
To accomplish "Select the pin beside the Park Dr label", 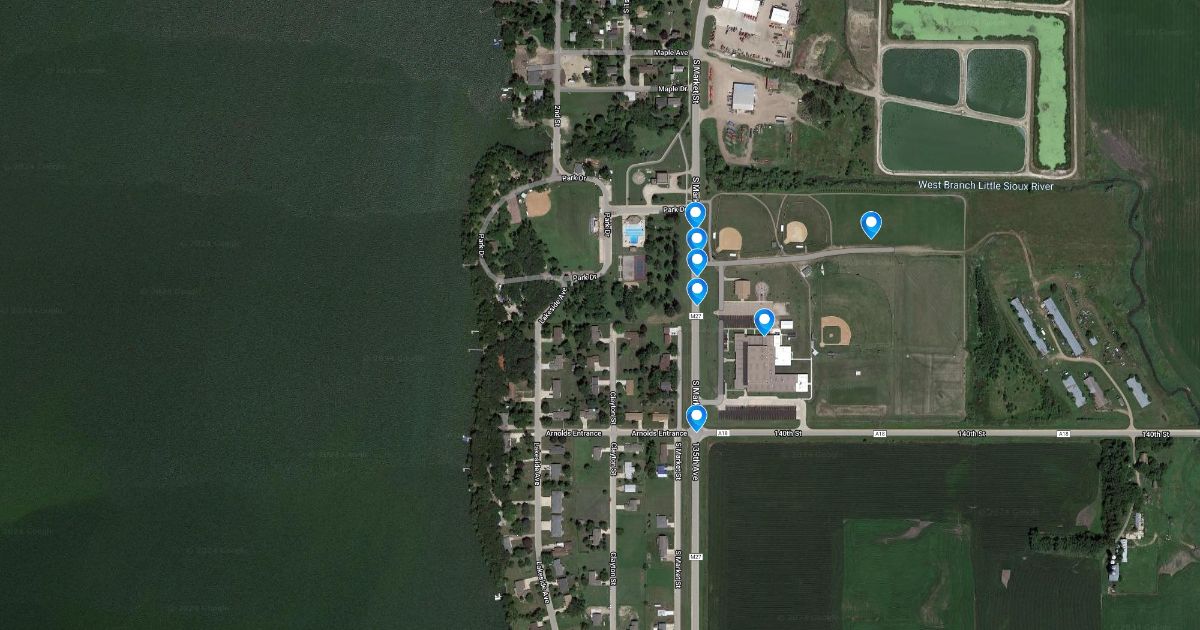I will pos(697,214).
